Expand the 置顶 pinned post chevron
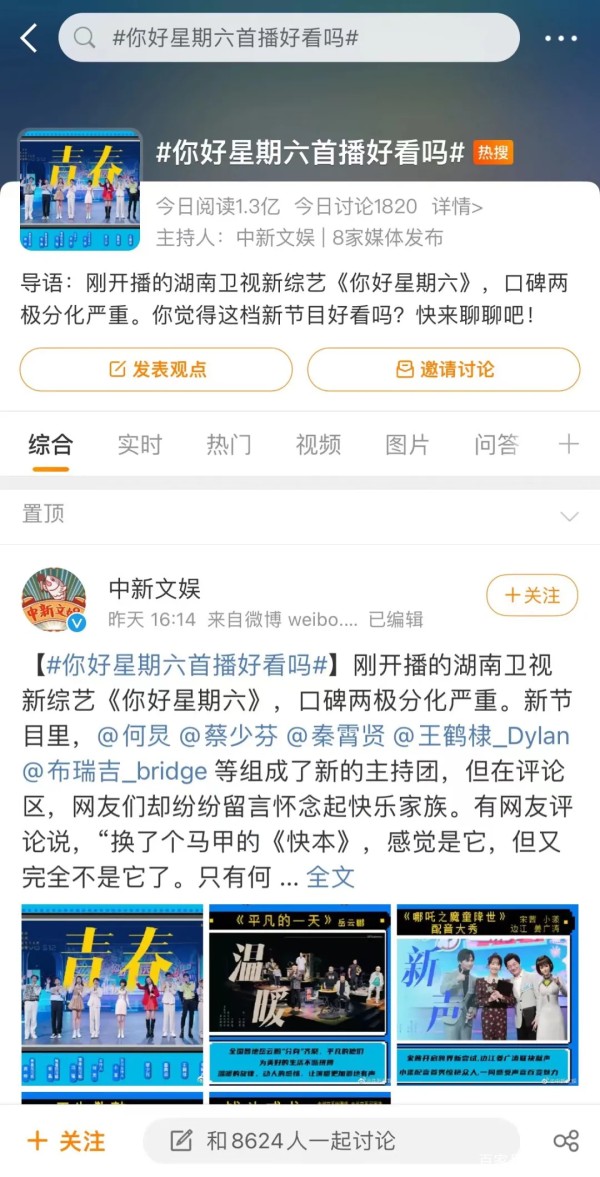 (x=570, y=516)
